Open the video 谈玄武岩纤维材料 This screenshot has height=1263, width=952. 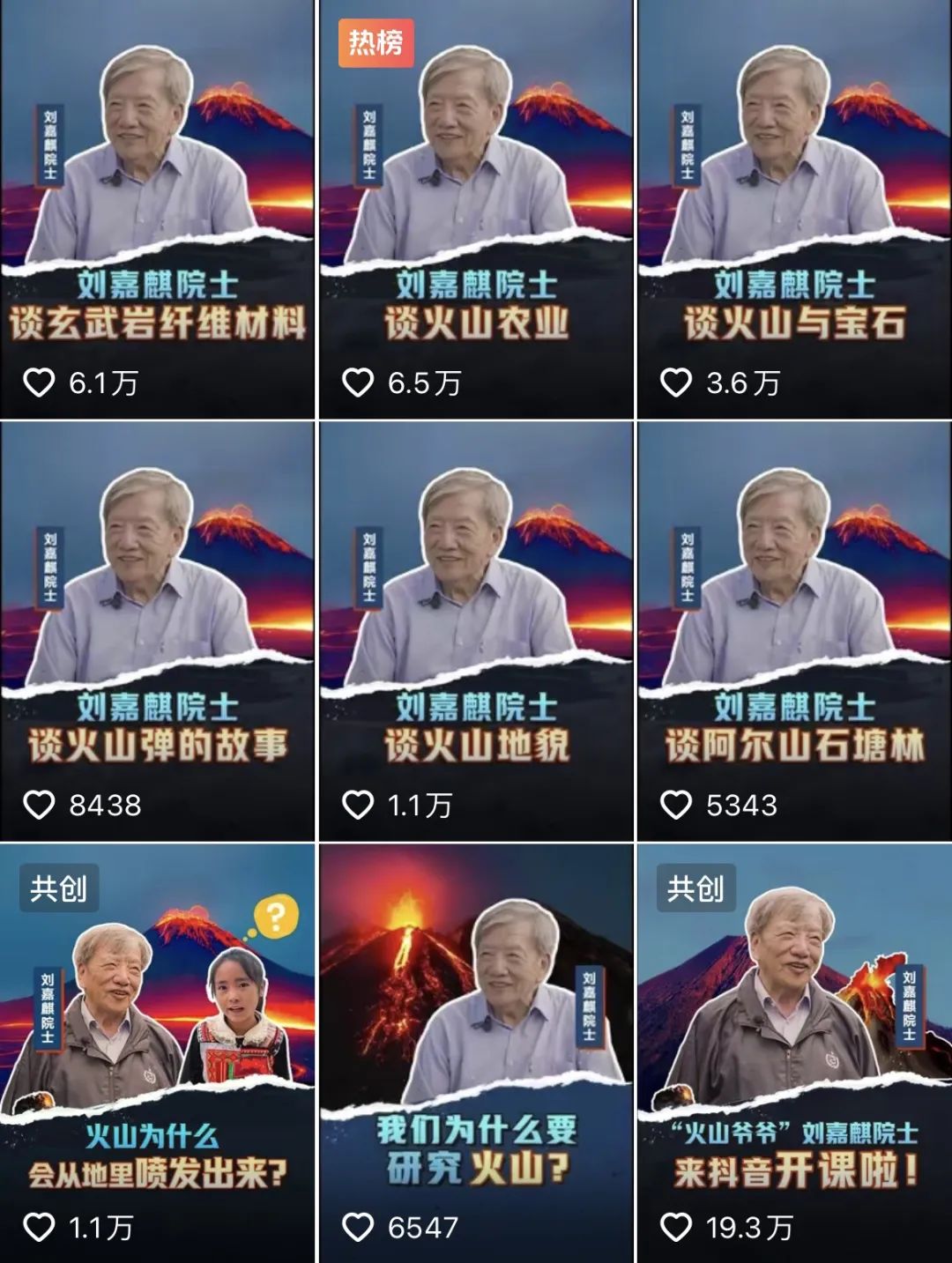pos(157,209)
